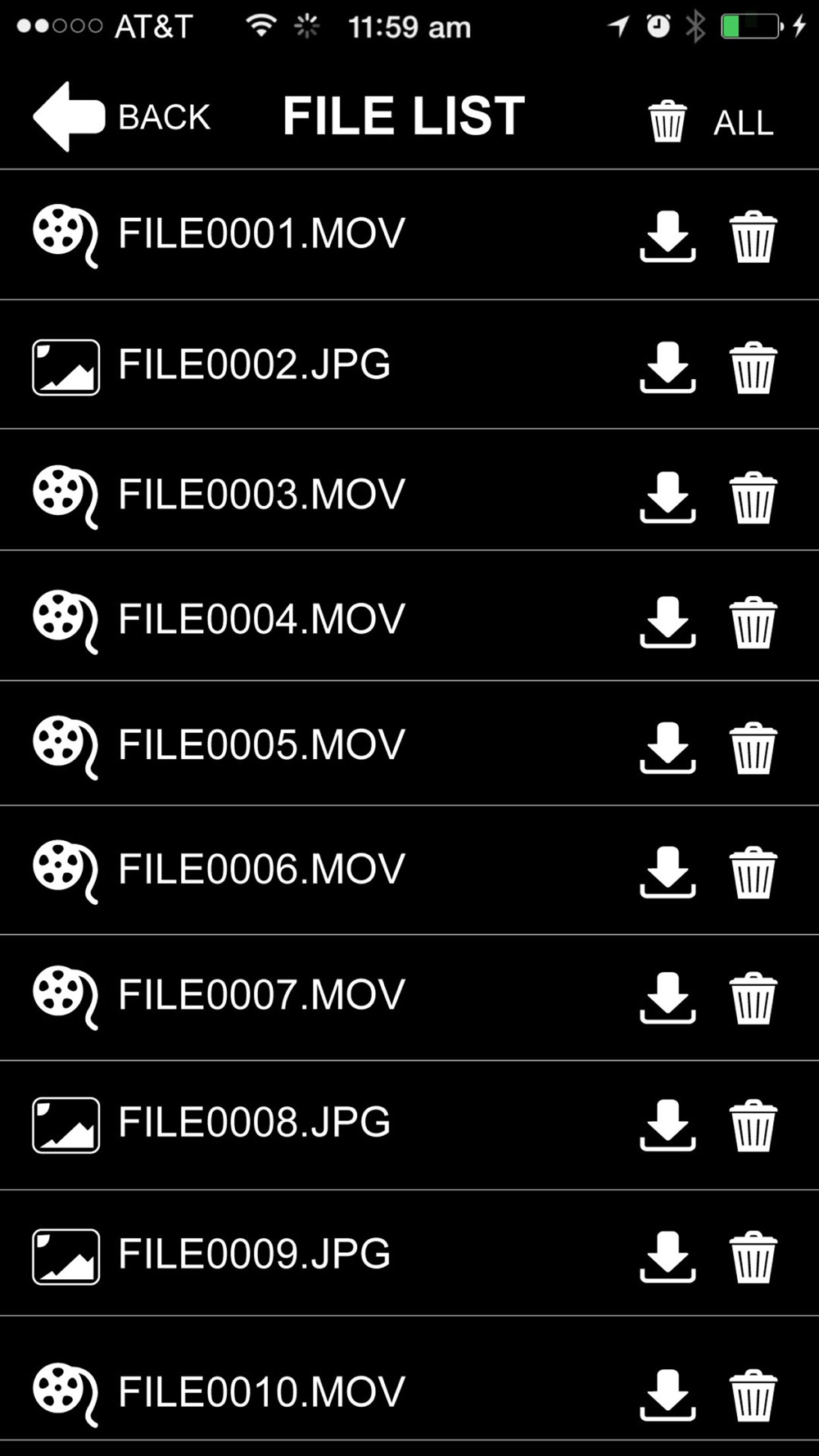Download FILE0002.JPG
The image size is (819, 1456).
click(x=667, y=367)
